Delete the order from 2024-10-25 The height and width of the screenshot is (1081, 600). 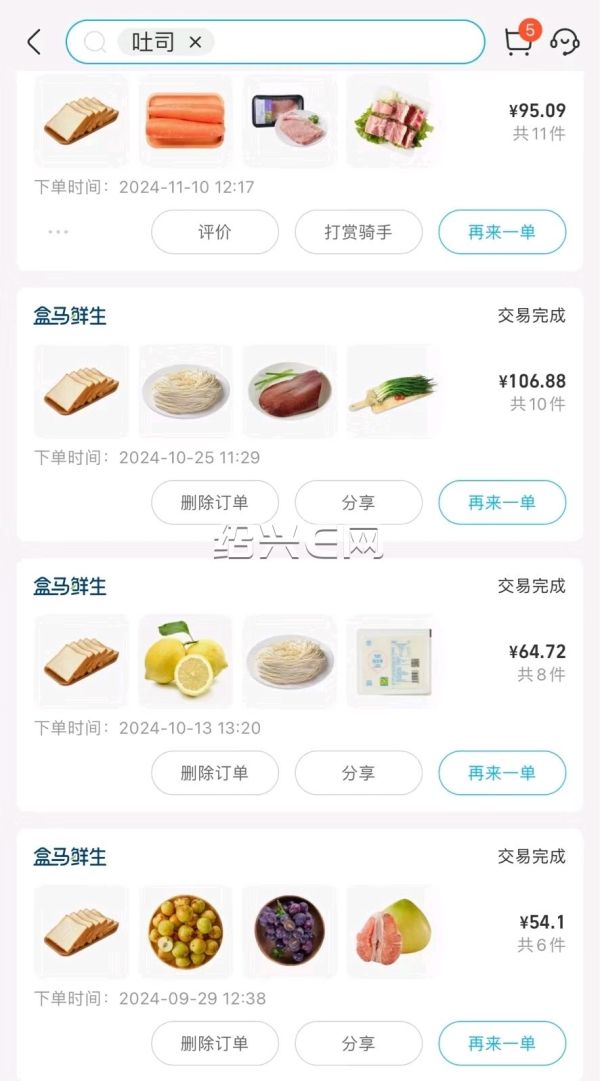(215, 503)
